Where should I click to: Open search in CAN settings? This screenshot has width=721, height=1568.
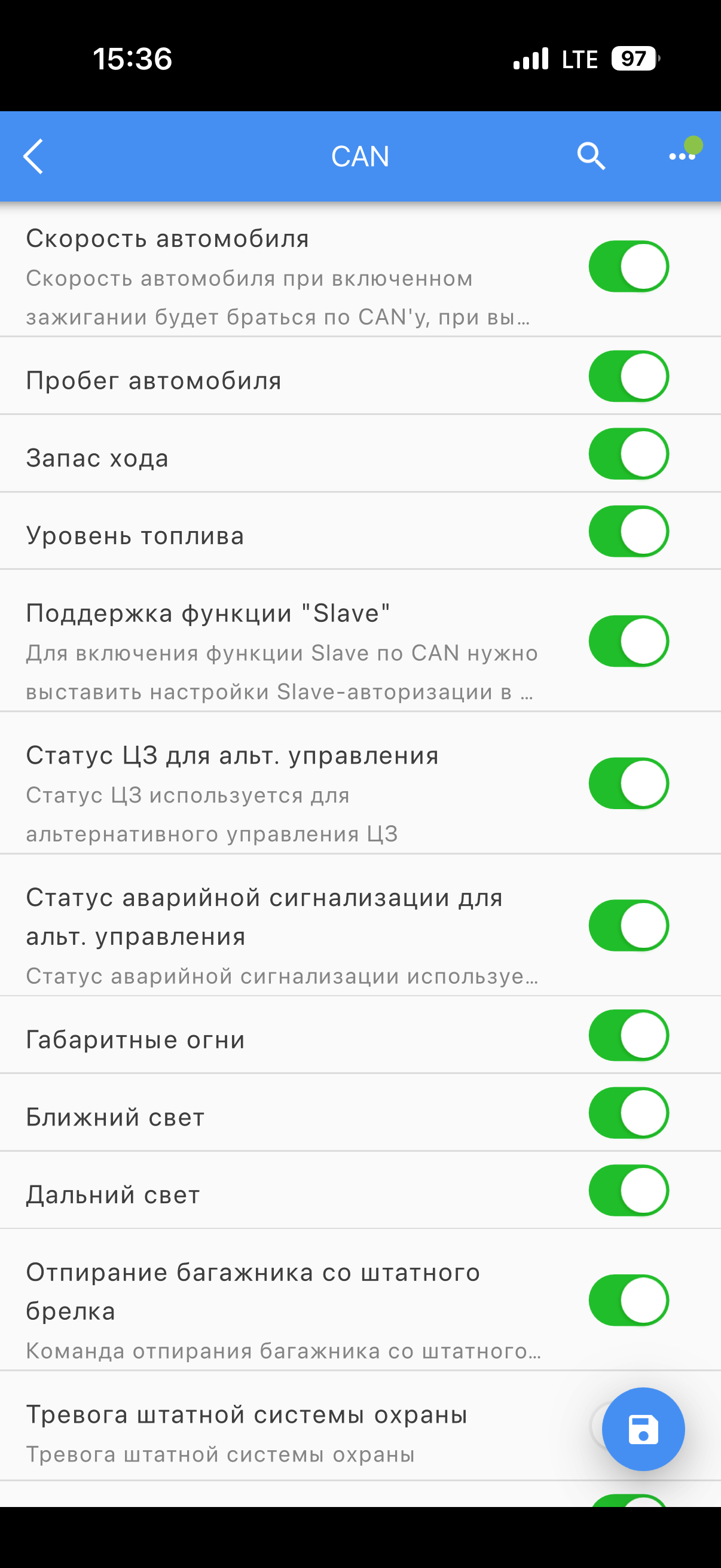590,157
